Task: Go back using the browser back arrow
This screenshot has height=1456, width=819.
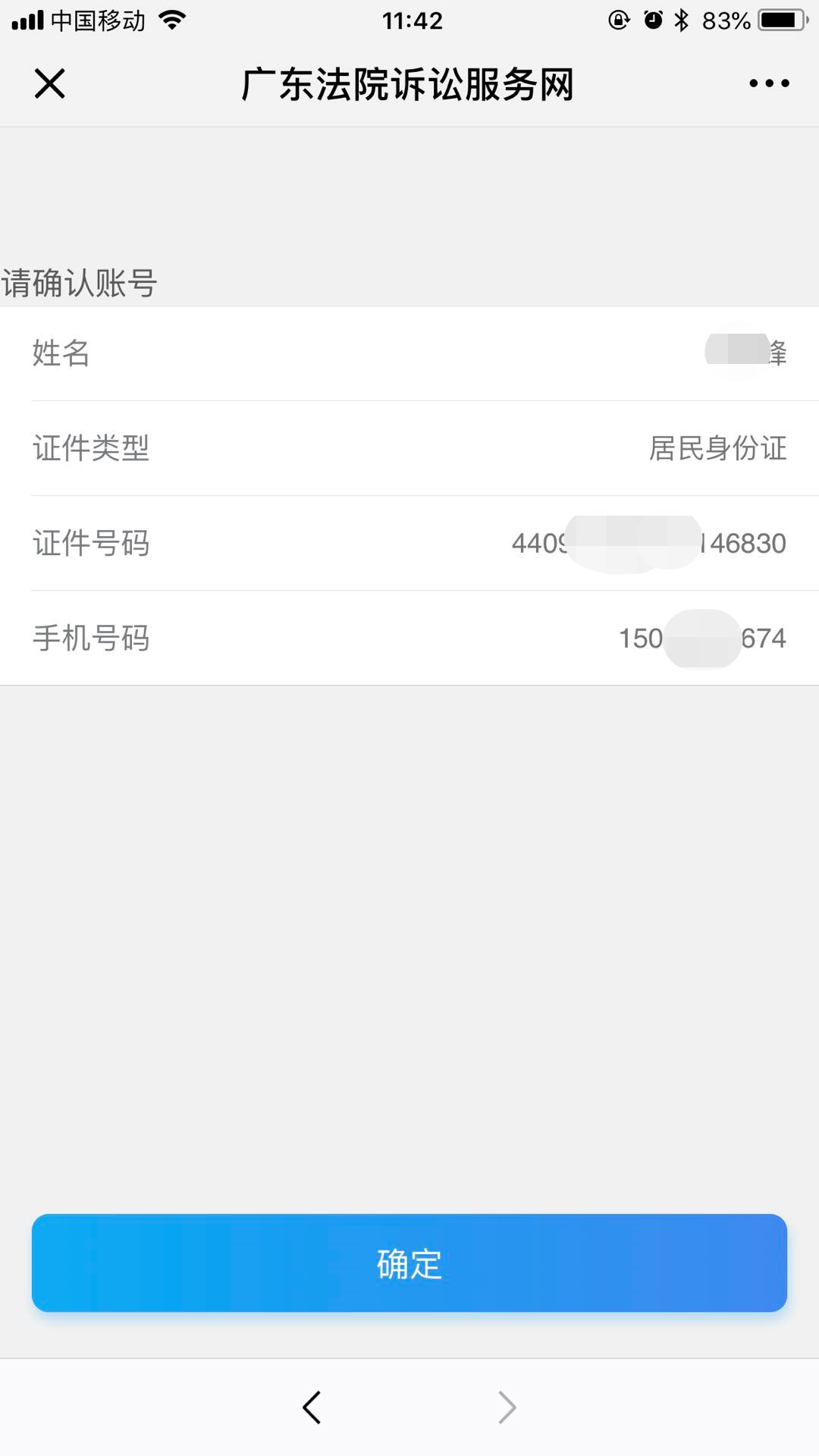Action: (312, 1407)
